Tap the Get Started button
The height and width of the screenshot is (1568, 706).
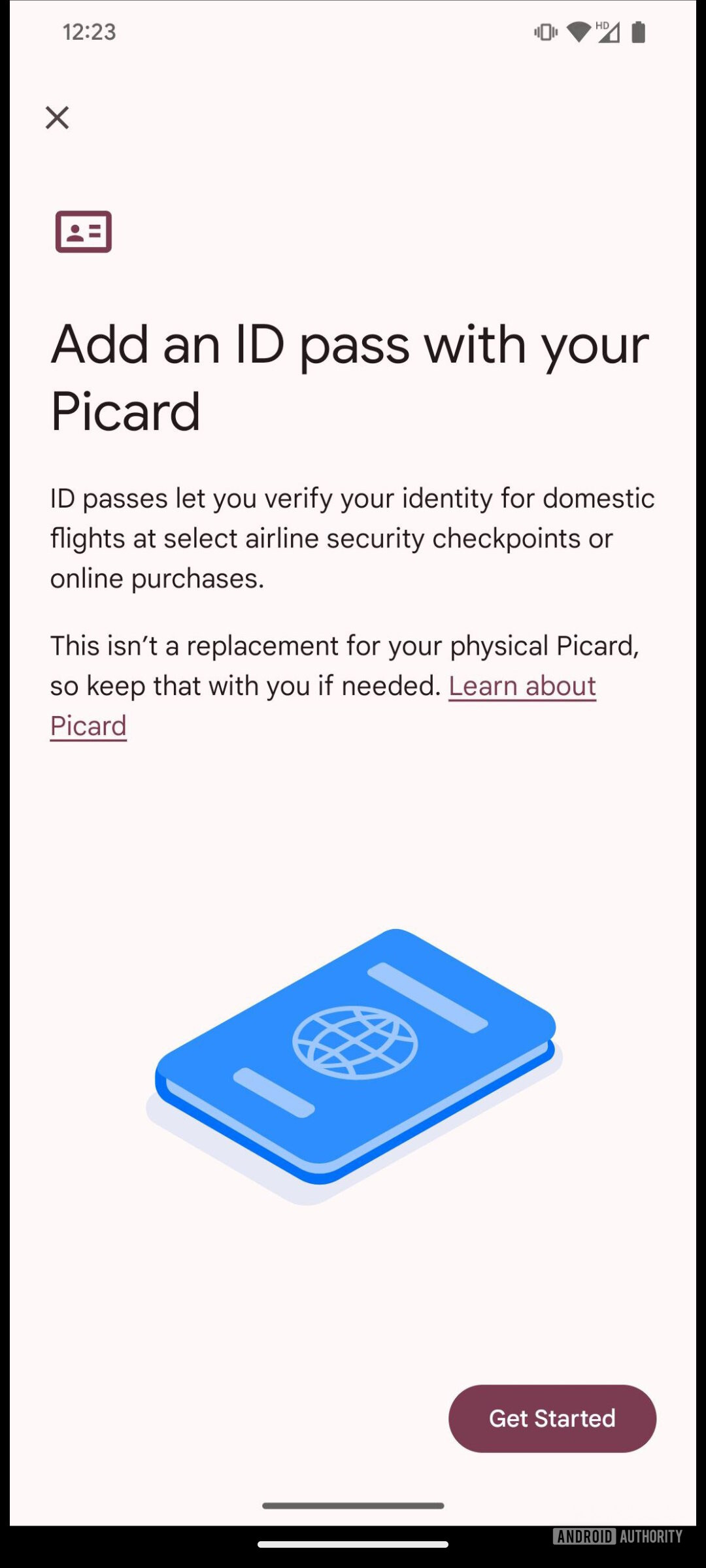(x=552, y=1418)
